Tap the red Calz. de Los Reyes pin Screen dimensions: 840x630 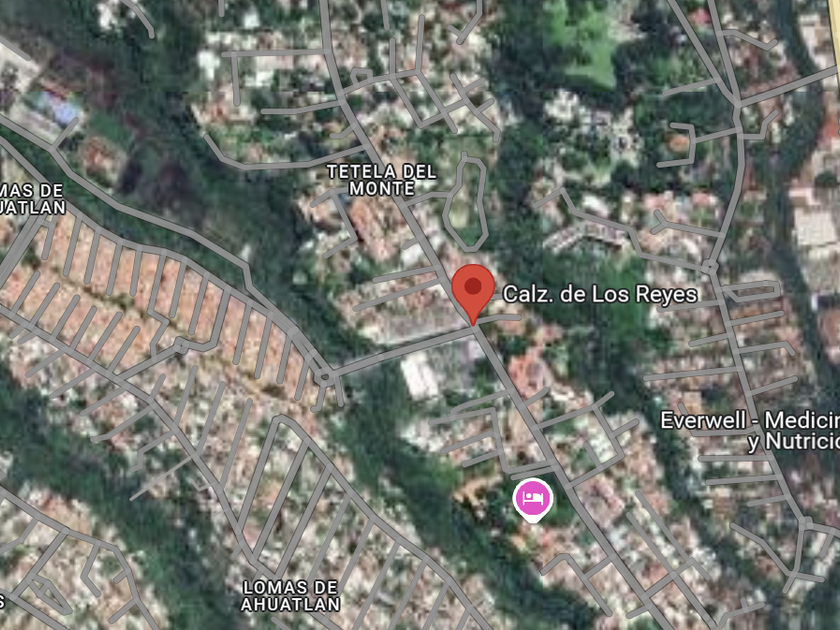point(472,294)
